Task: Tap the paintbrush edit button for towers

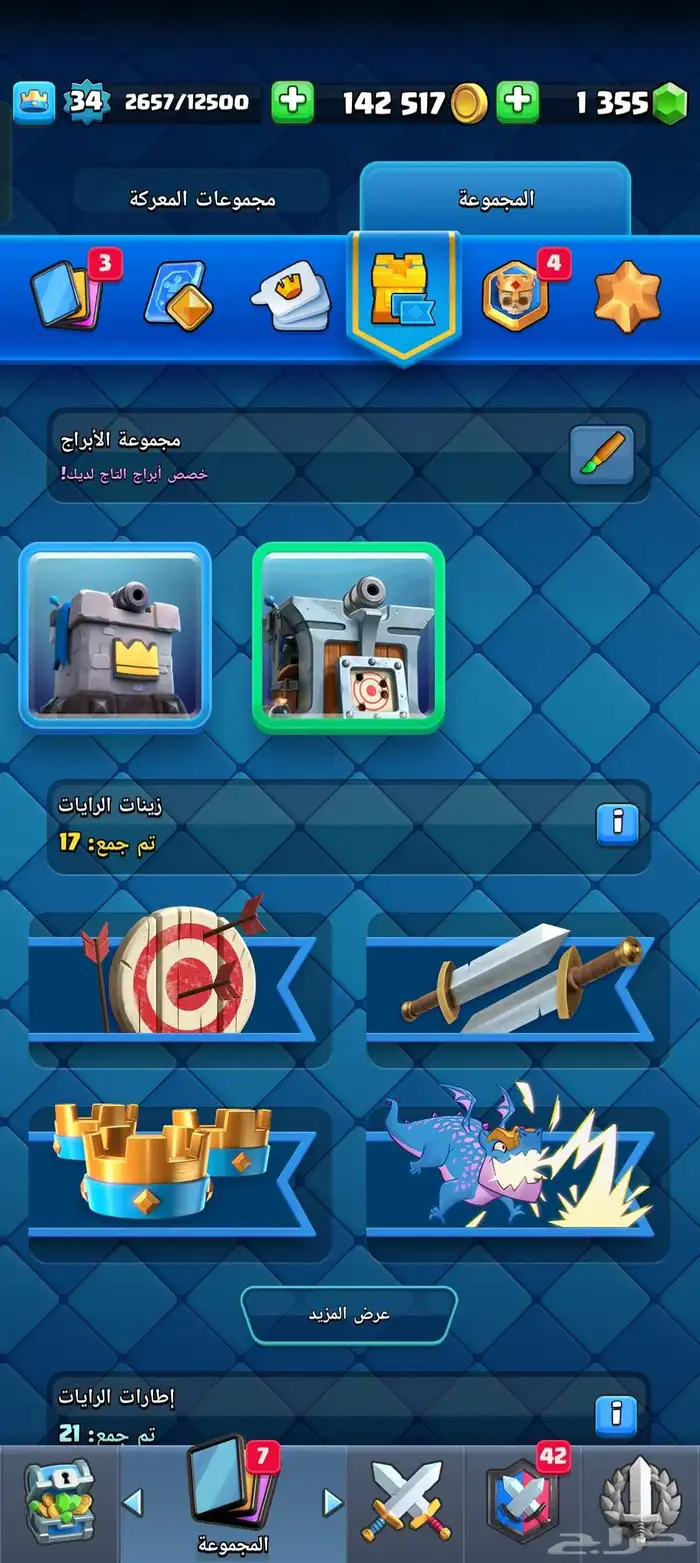Action: click(602, 456)
